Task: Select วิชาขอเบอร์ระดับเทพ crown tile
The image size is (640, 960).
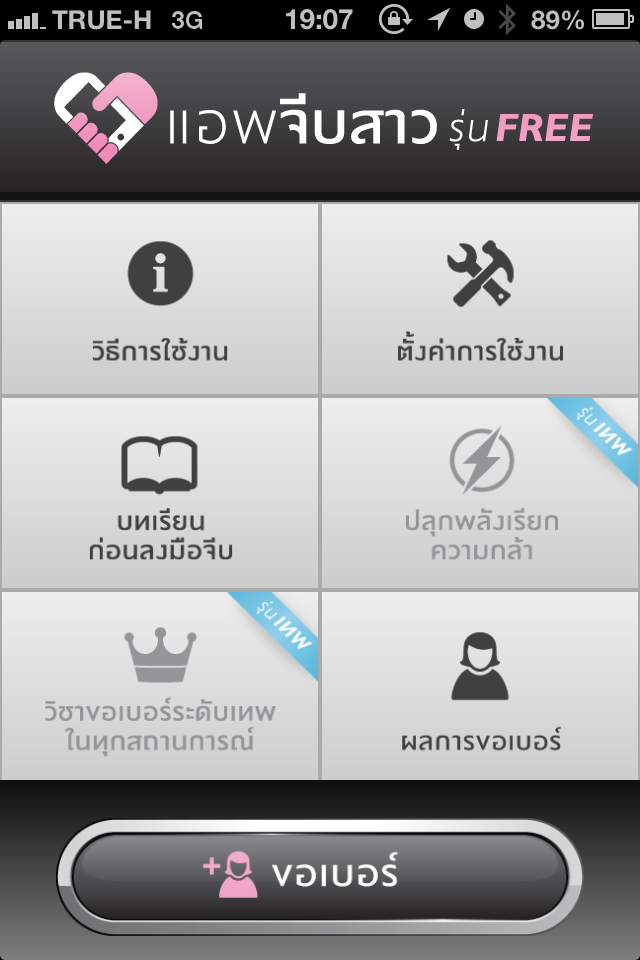Action: tap(160, 686)
